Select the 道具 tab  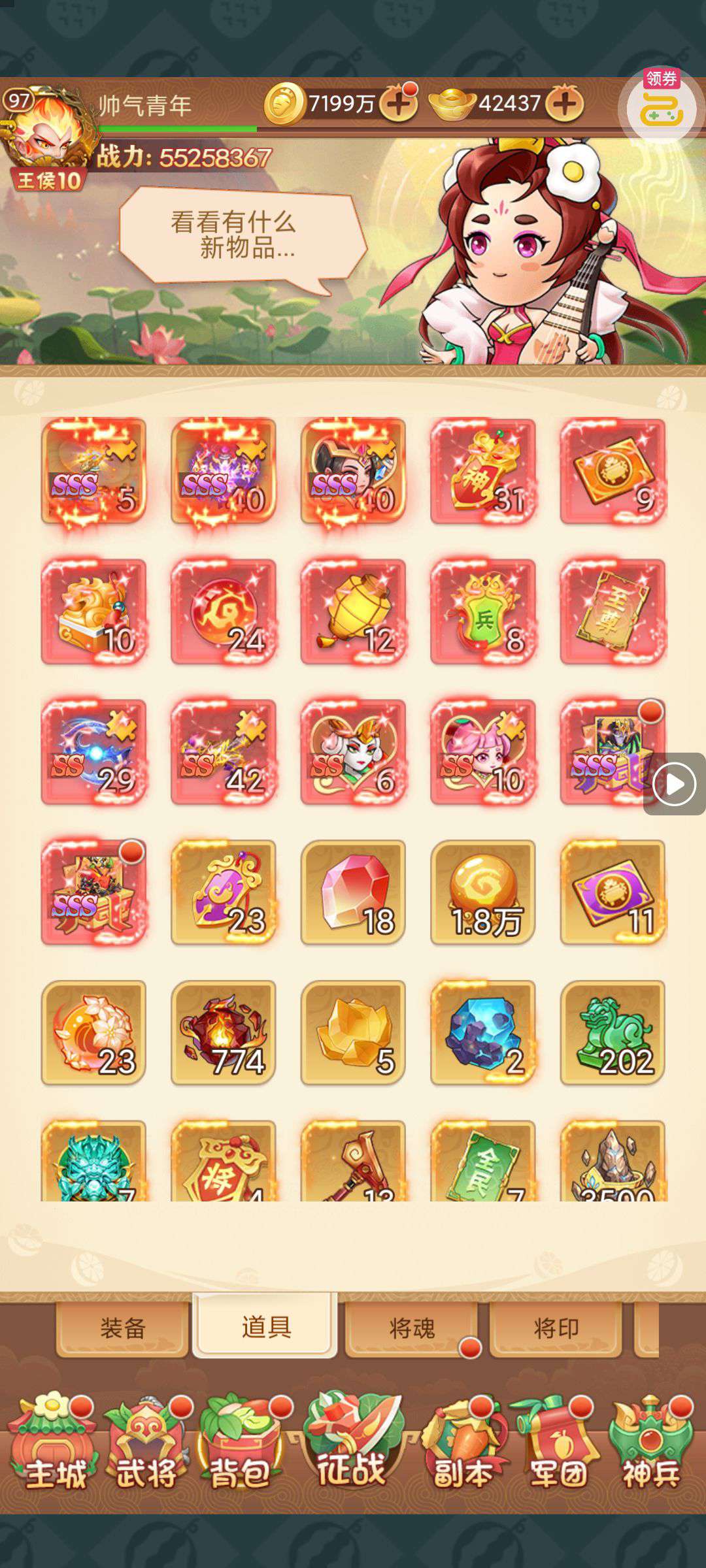pyautogui.click(x=265, y=1327)
